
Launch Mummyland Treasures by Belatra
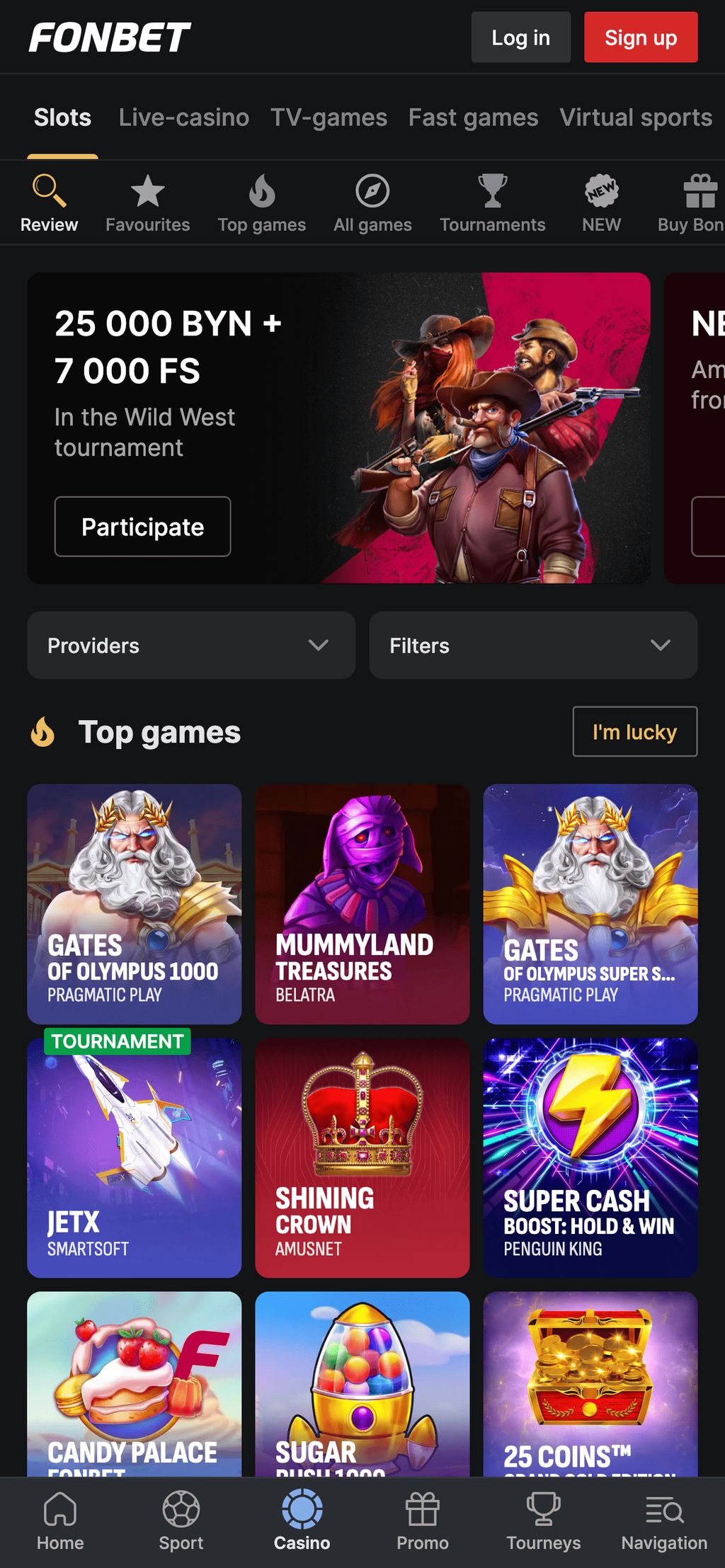pos(362,903)
